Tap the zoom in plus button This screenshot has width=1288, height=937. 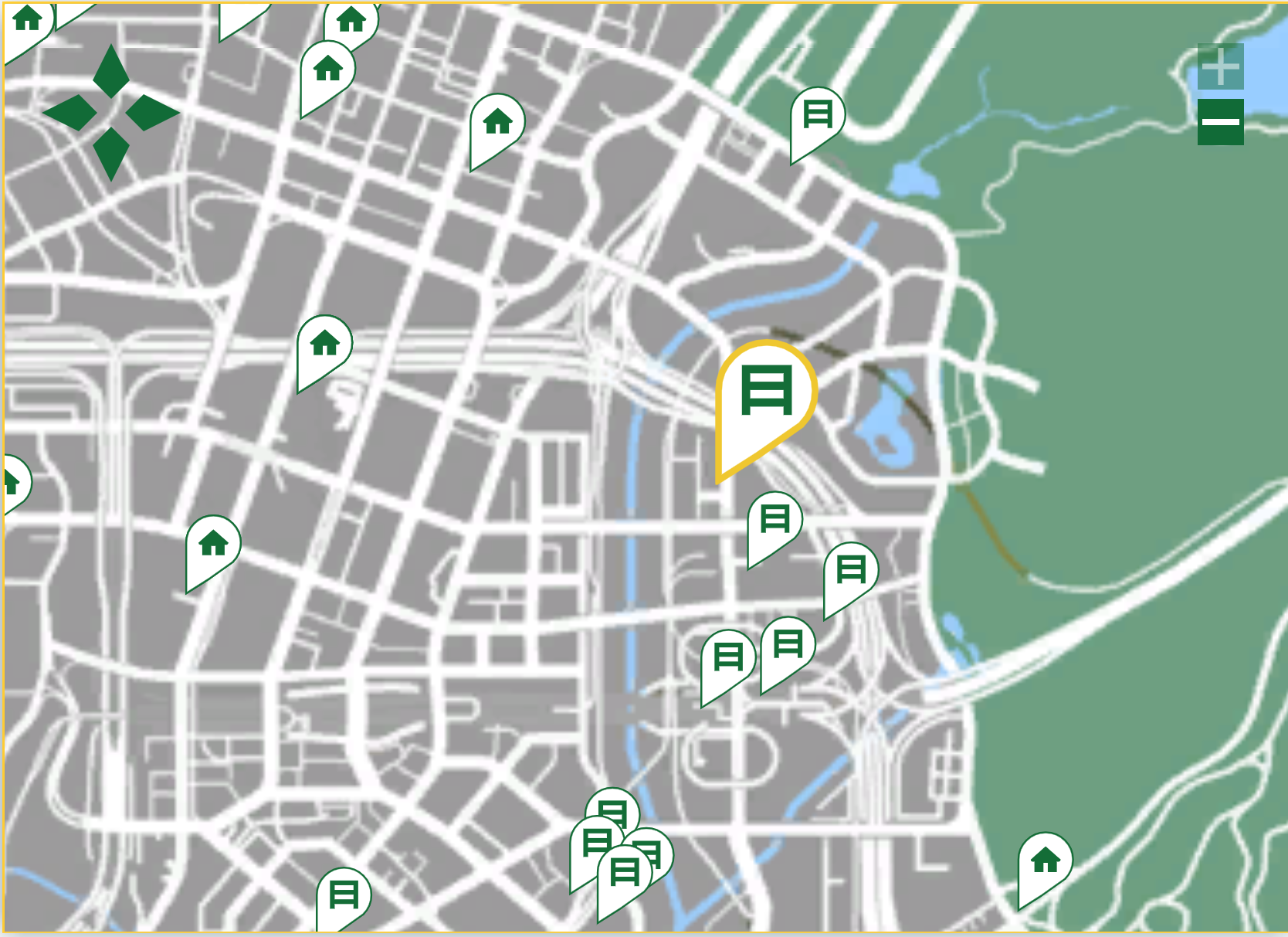1220,67
